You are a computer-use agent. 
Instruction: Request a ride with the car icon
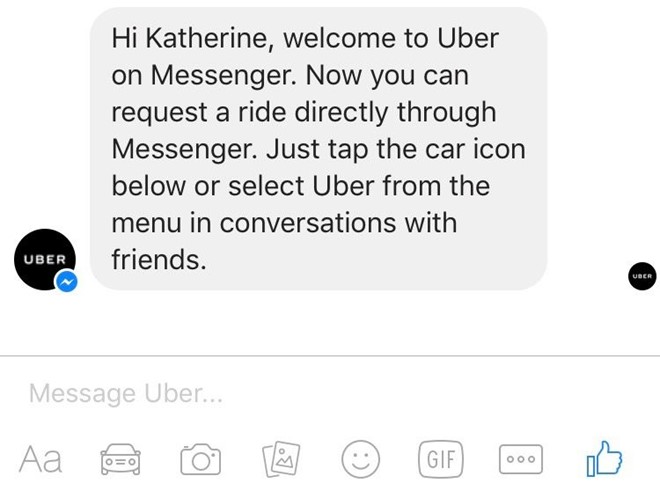(x=121, y=460)
